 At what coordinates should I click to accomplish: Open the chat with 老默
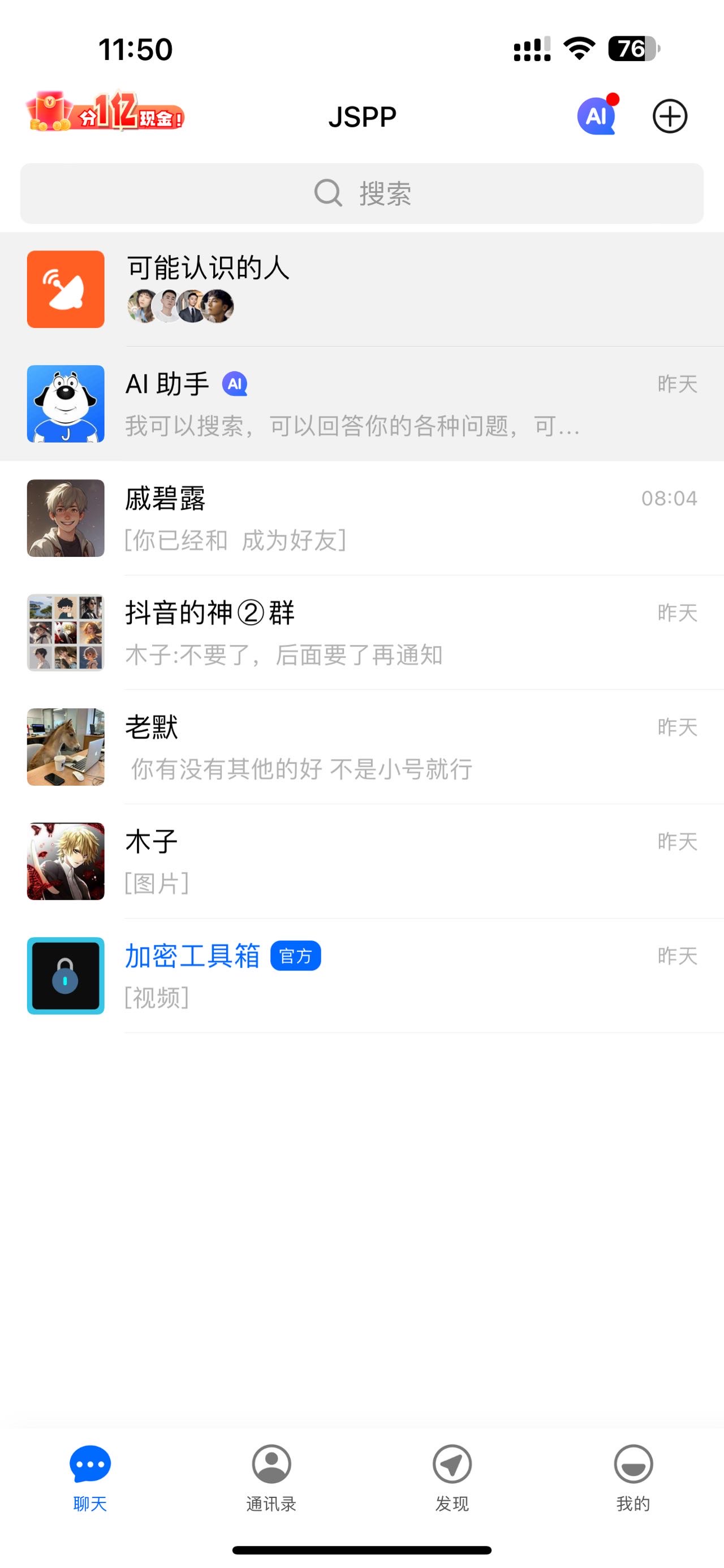pos(361,747)
